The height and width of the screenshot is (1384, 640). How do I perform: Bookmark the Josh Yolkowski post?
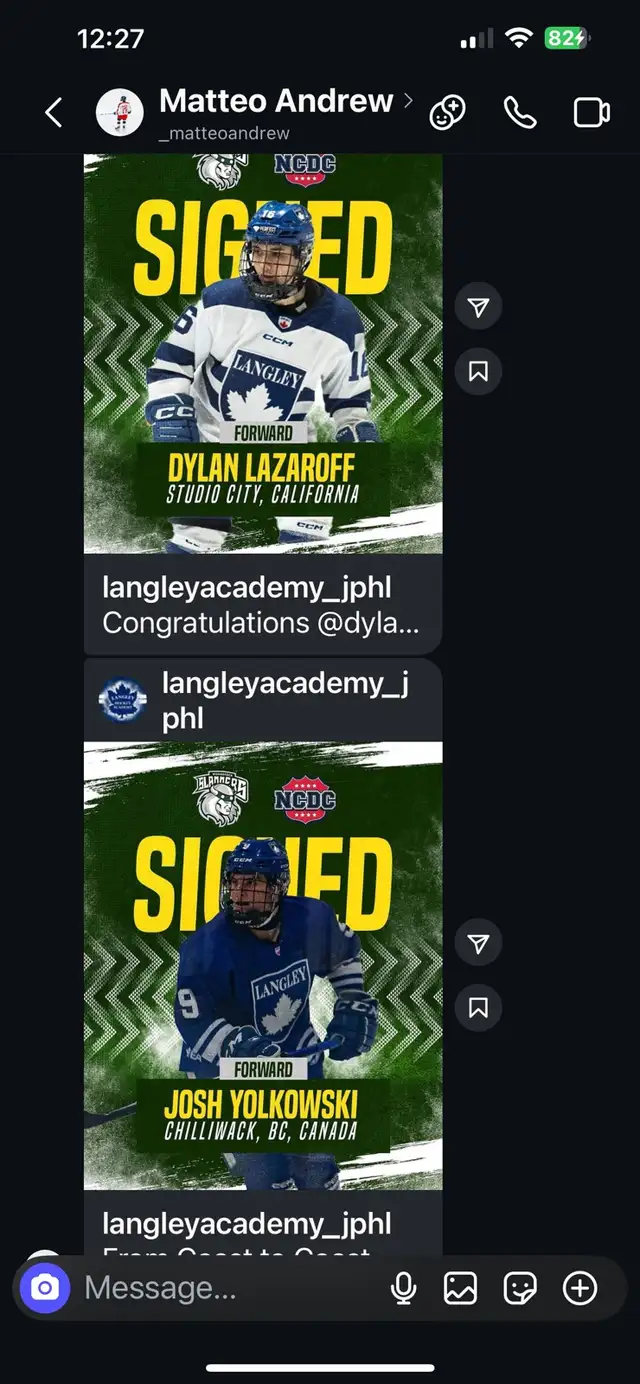(x=478, y=1007)
